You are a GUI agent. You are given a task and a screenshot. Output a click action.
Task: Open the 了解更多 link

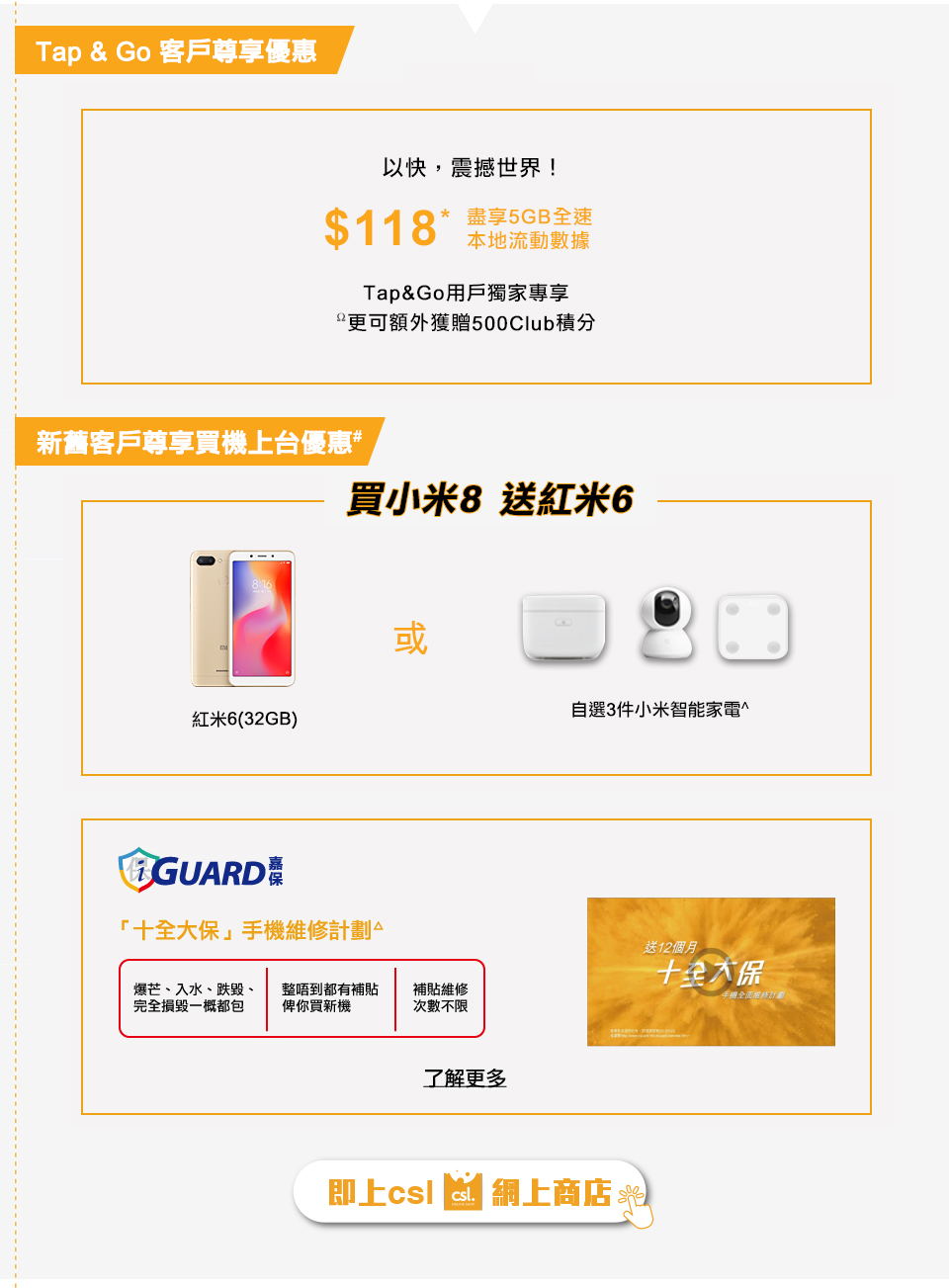[465, 1077]
